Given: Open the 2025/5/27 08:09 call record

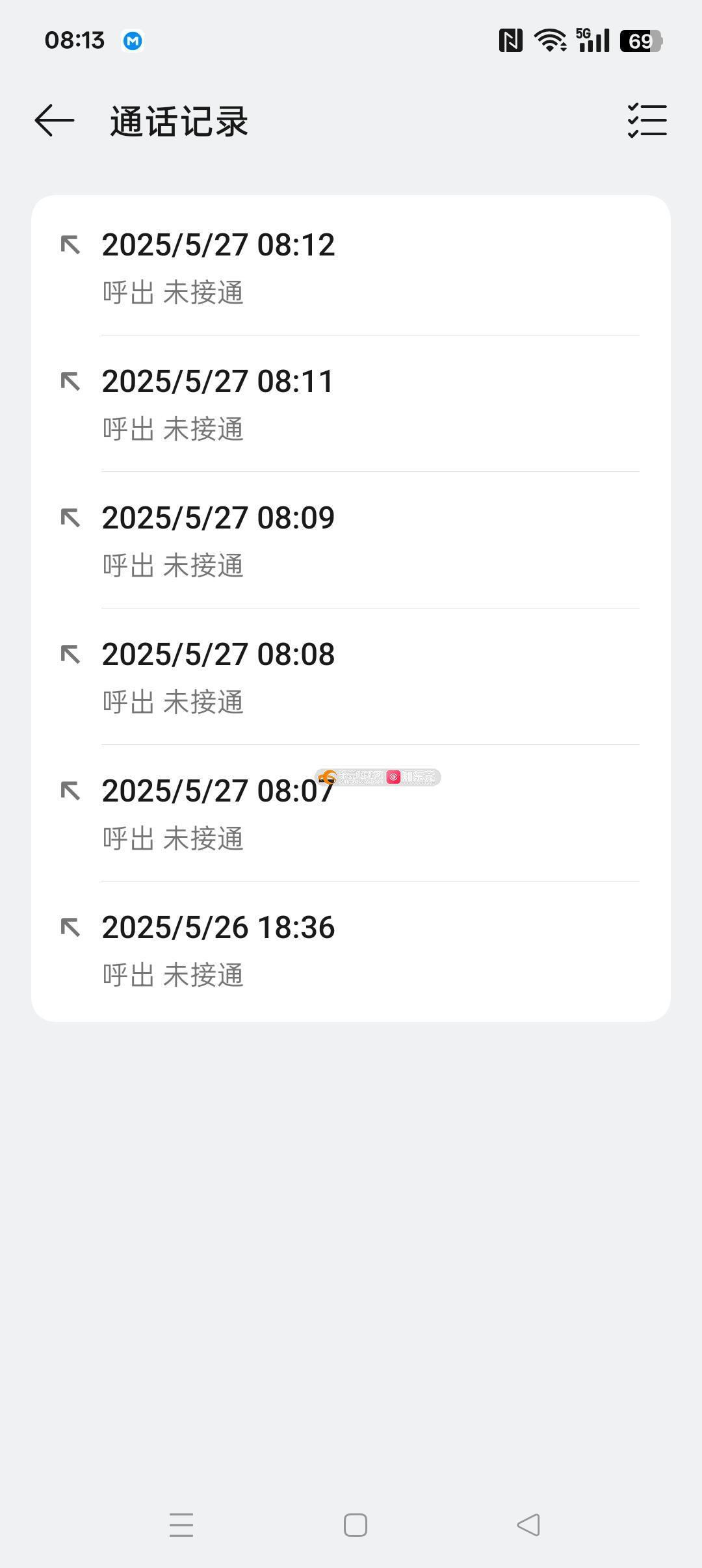Looking at the screenshot, I should (x=351, y=540).
